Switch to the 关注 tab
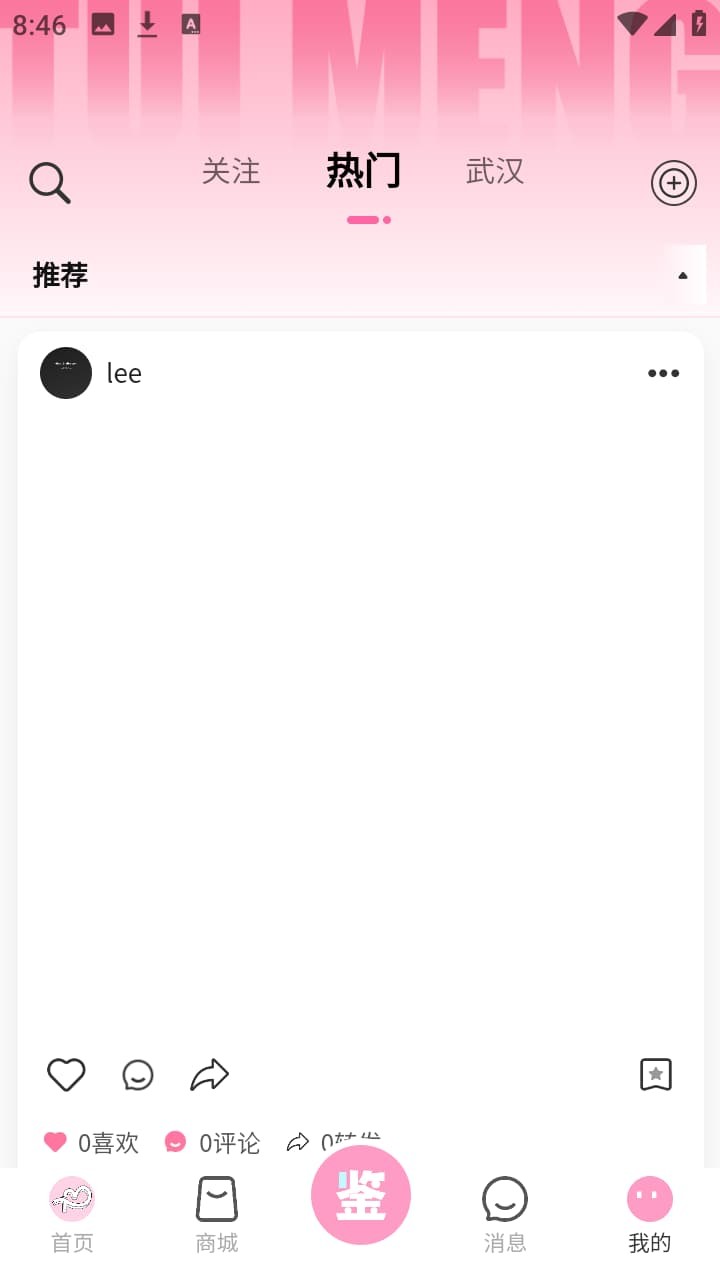 click(x=231, y=171)
